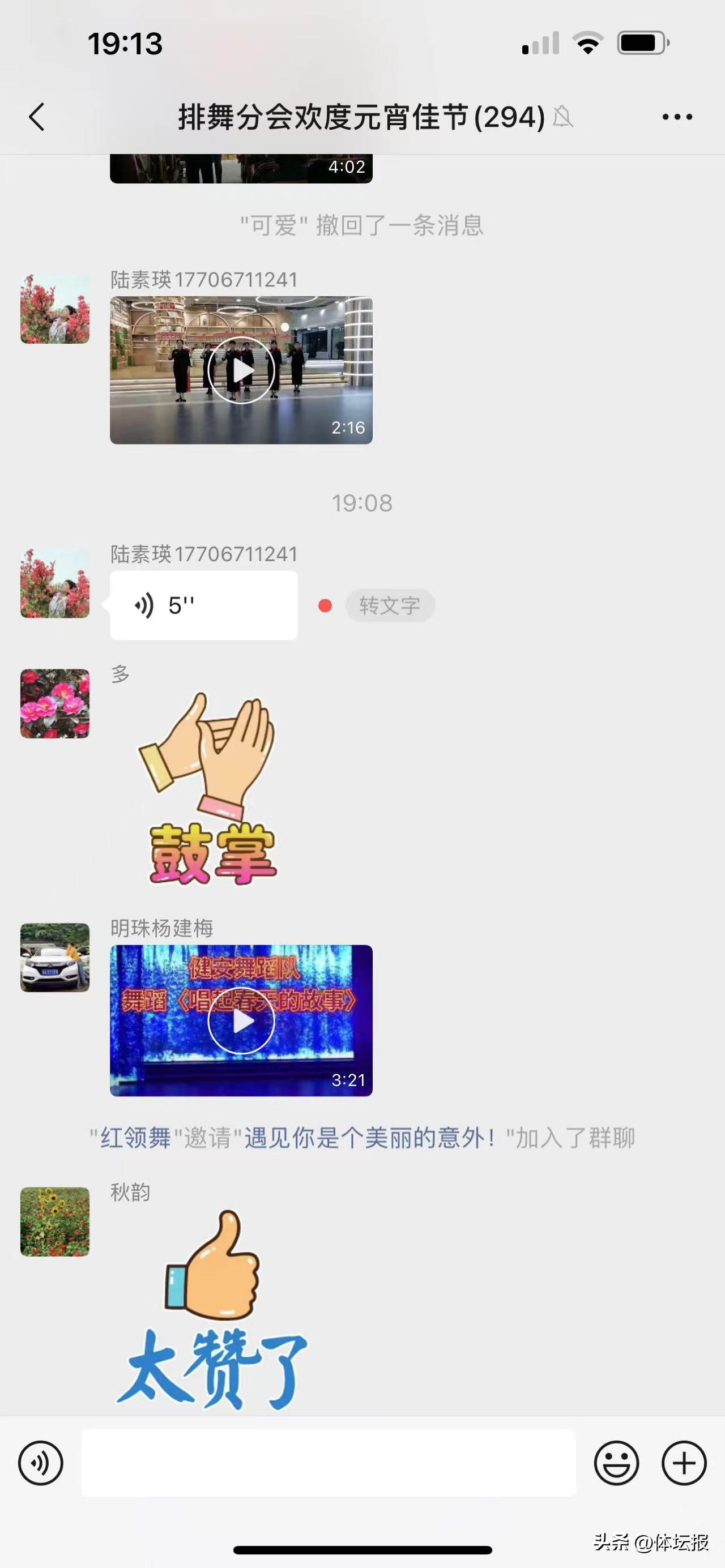725x1568 pixels.
Task: Open 红领舞's profile link
Action: click(x=135, y=1138)
